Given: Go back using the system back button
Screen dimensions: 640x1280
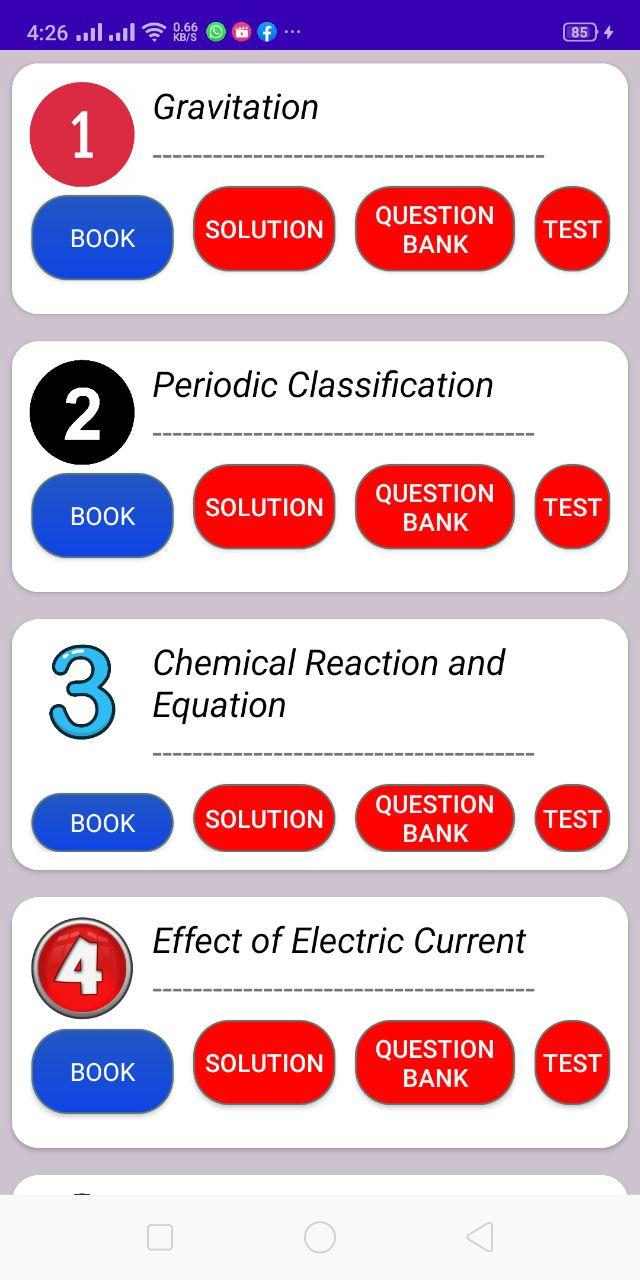Looking at the screenshot, I should [x=480, y=1237].
